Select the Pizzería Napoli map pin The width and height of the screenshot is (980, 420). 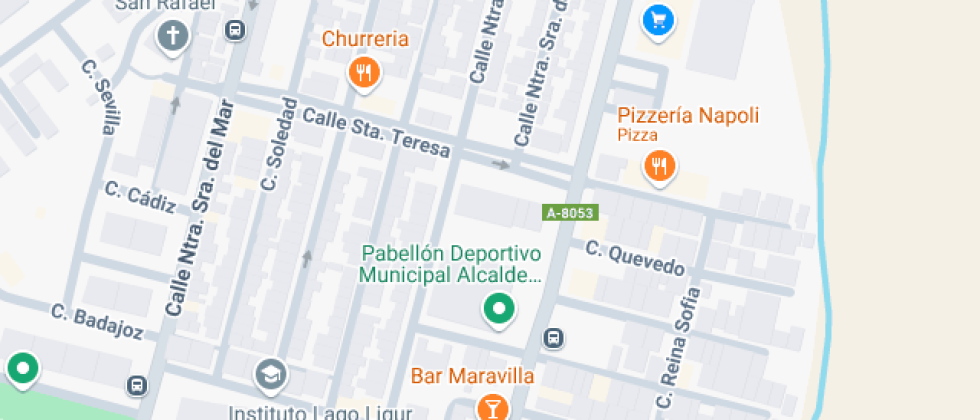tap(658, 165)
